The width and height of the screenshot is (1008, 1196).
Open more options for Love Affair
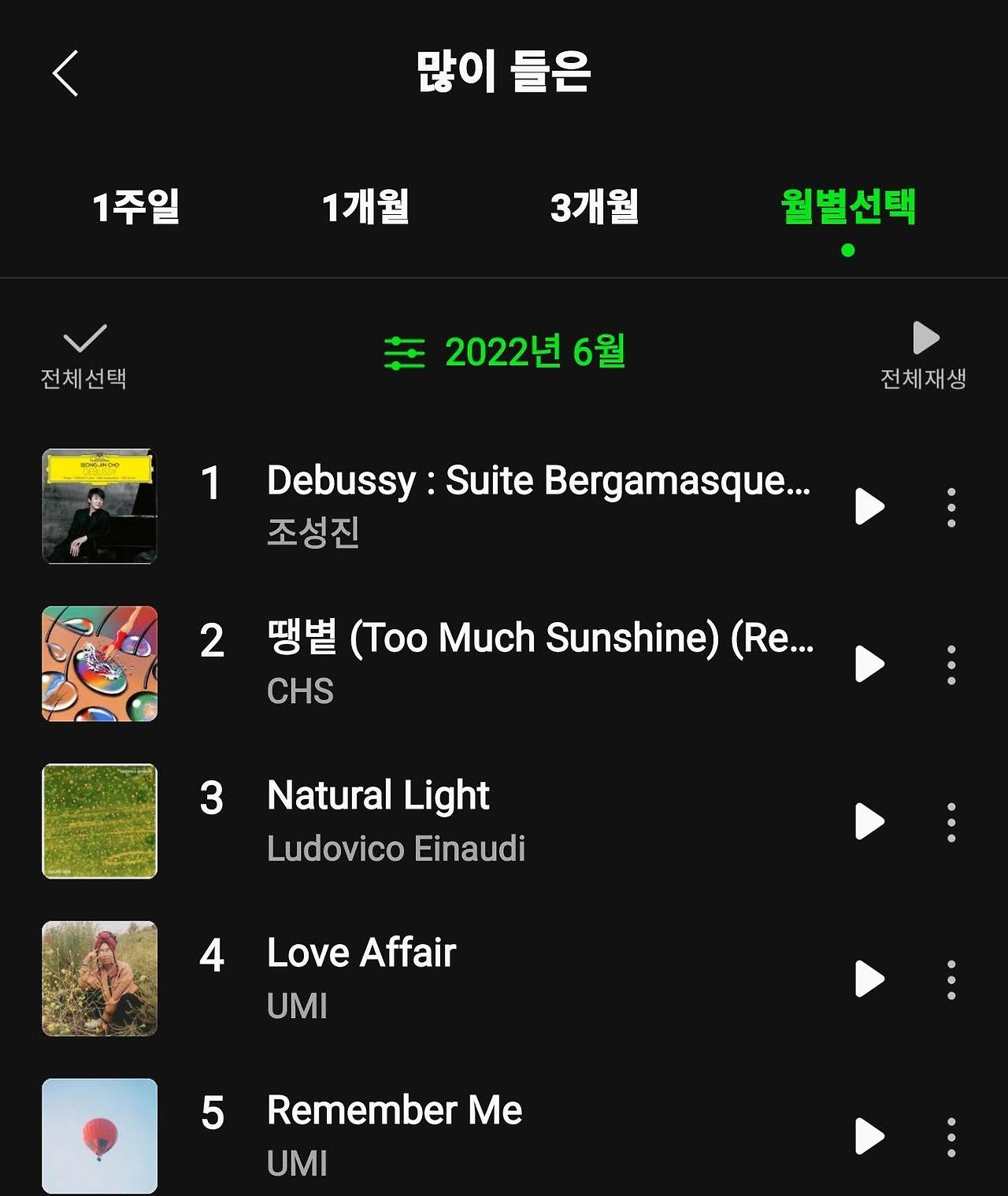[951, 979]
